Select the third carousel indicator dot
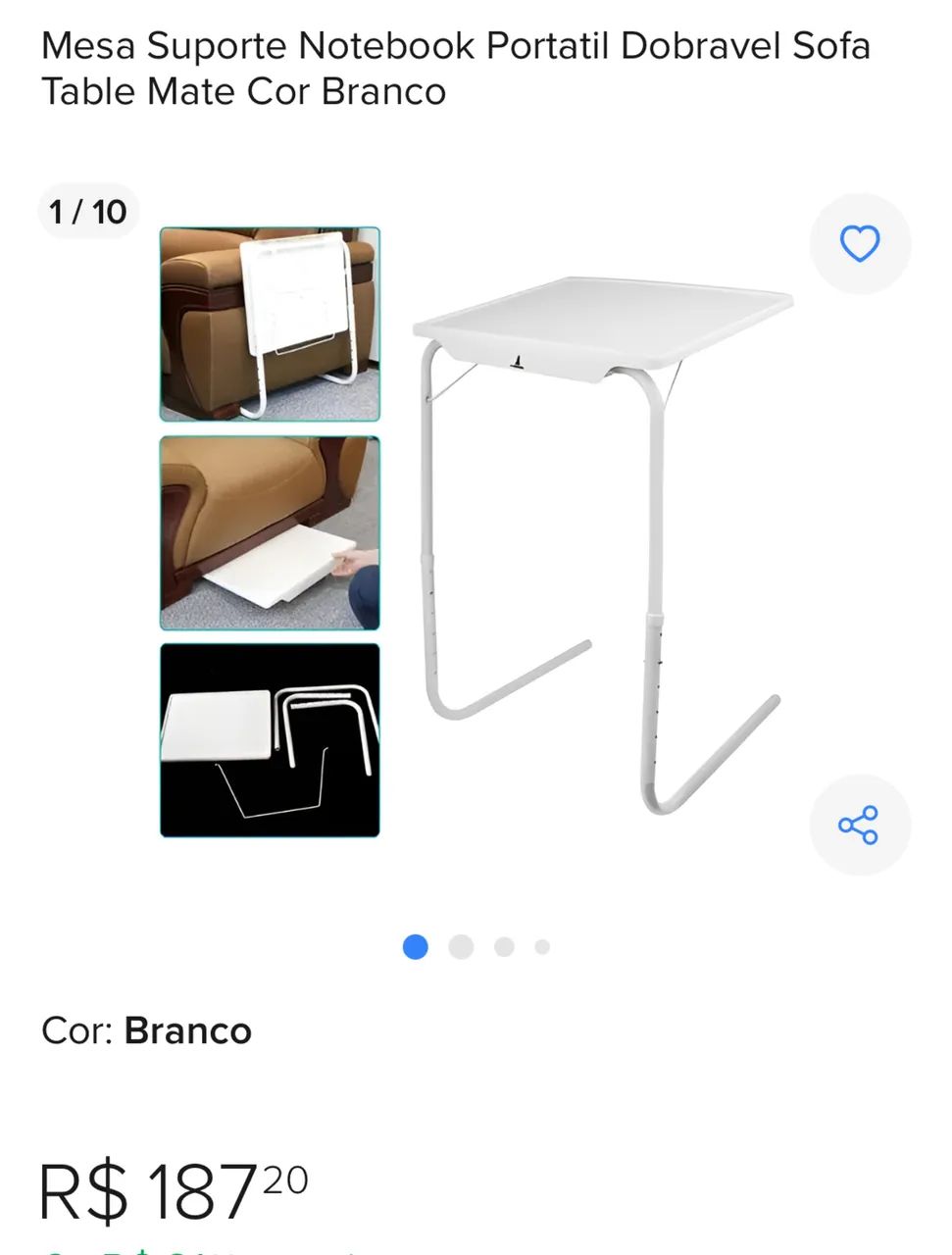 tap(503, 947)
